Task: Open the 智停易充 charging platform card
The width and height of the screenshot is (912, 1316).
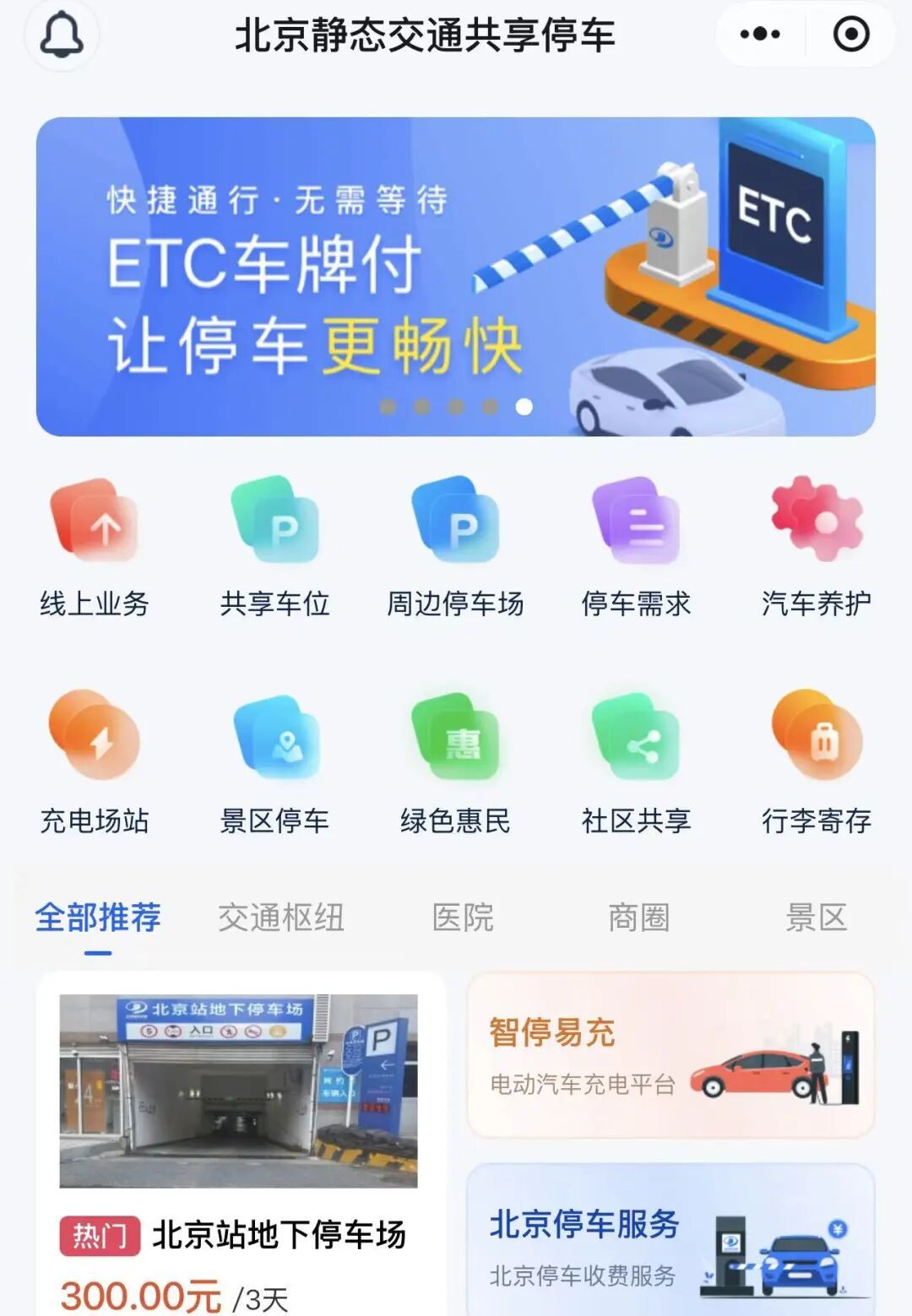Action: pos(670,1055)
